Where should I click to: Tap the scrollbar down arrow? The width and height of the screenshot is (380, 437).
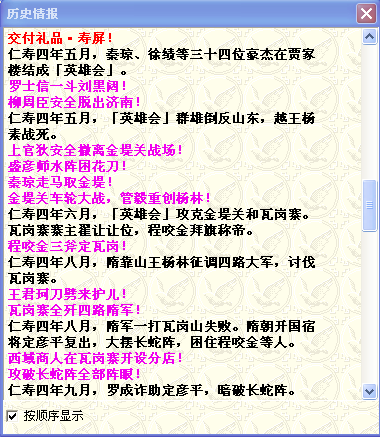[x=369, y=391]
